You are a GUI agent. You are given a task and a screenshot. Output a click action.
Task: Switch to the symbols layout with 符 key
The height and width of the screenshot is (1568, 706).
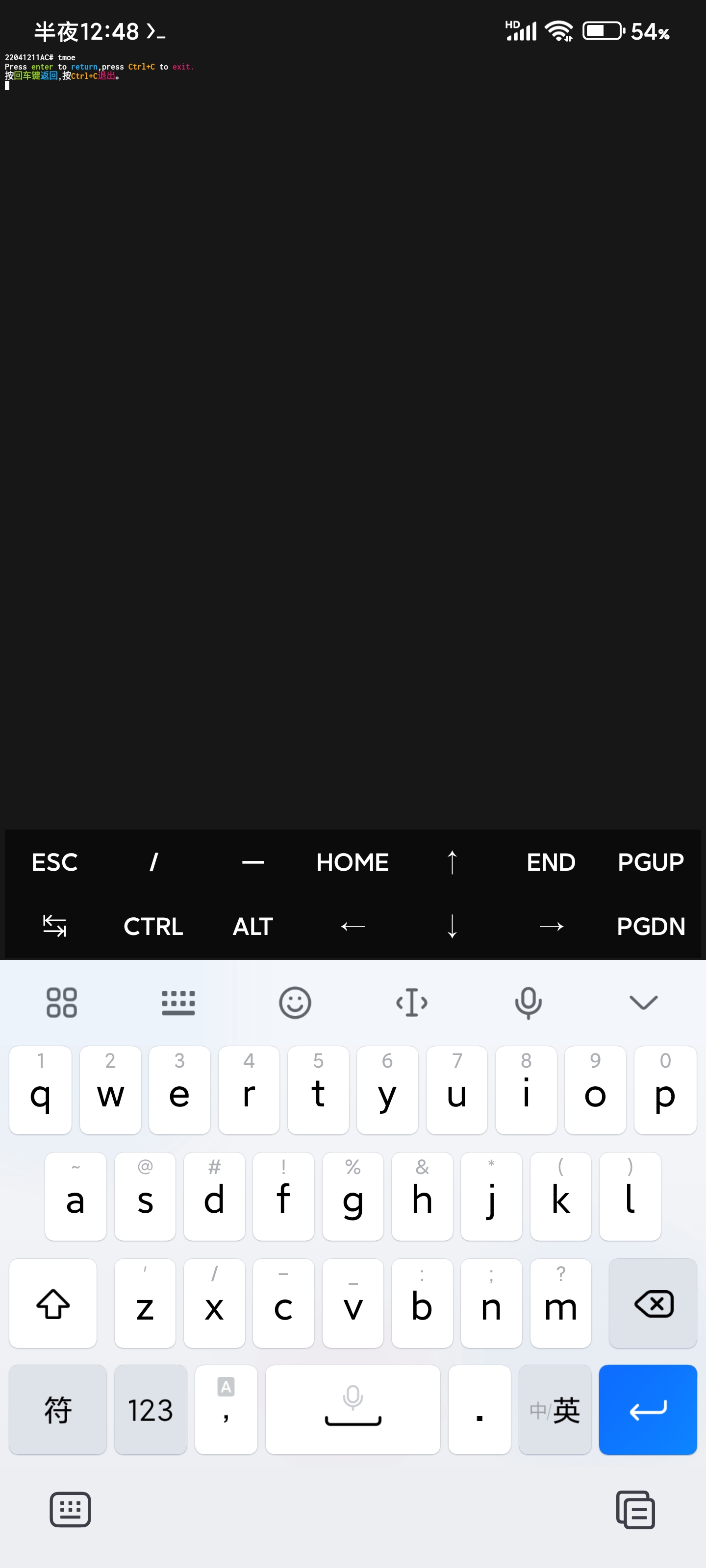point(57,1410)
